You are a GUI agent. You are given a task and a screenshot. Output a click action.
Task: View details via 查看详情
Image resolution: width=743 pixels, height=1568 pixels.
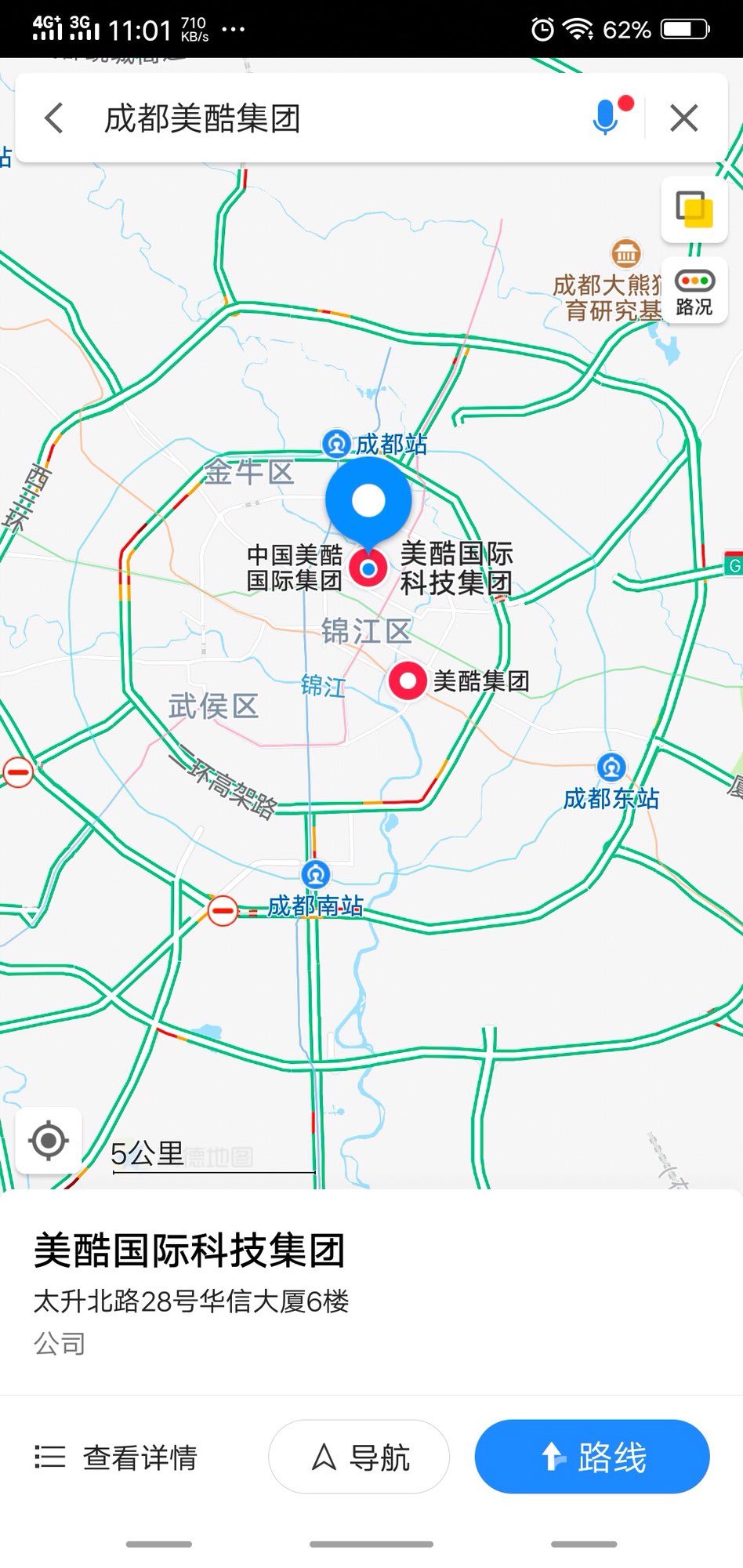pos(118,1457)
